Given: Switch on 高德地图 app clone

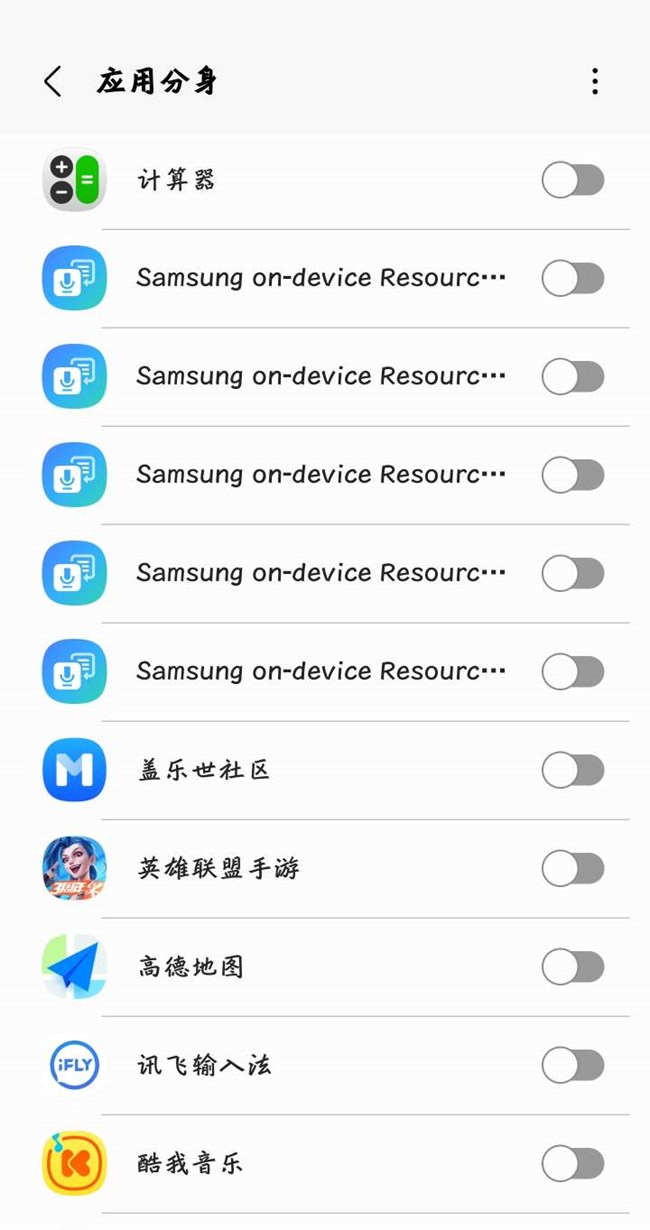Looking at the screenshot, I should [572, 967].
